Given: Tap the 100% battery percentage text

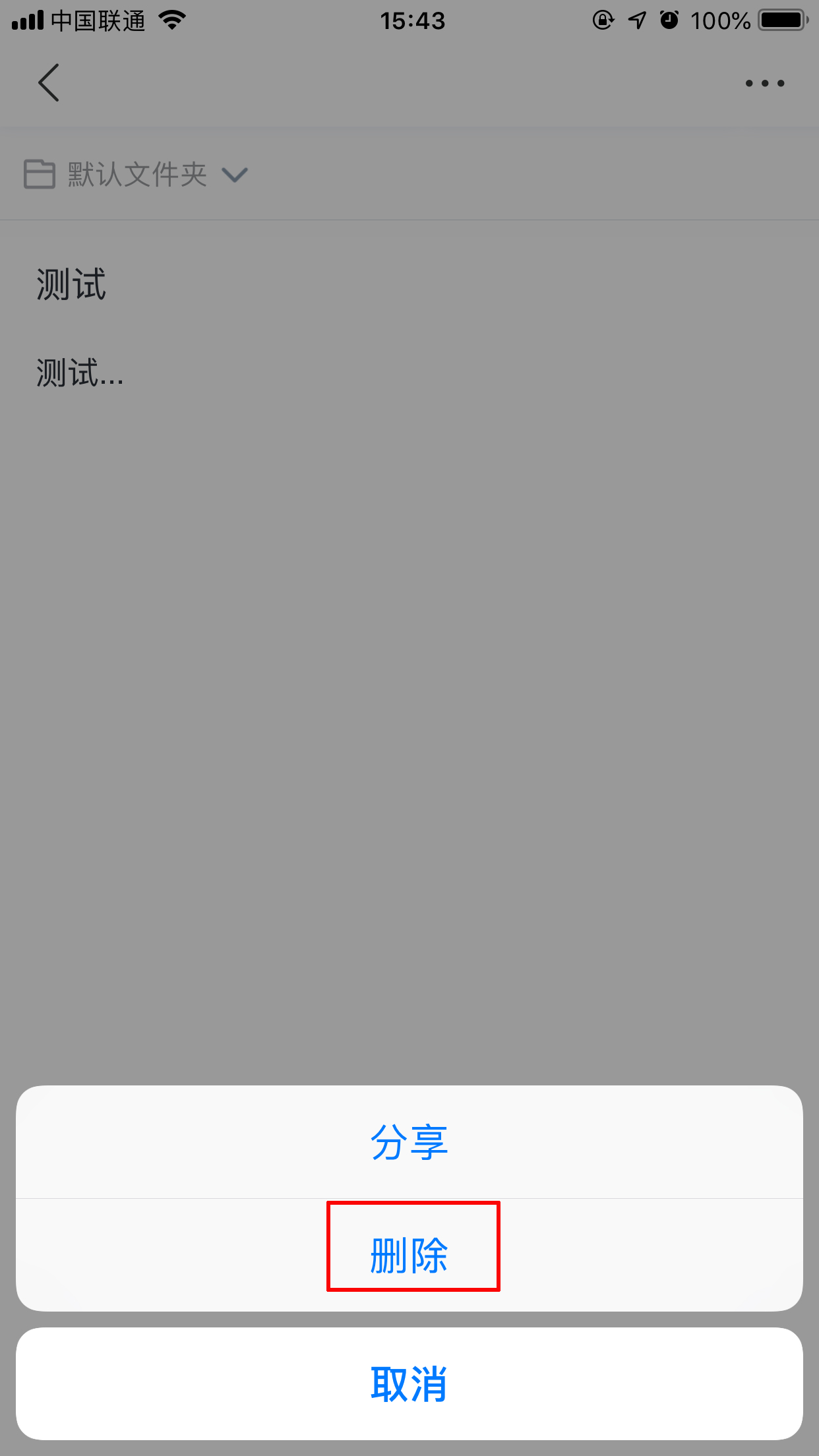Looking at the screenshot, I should [721, 21].
